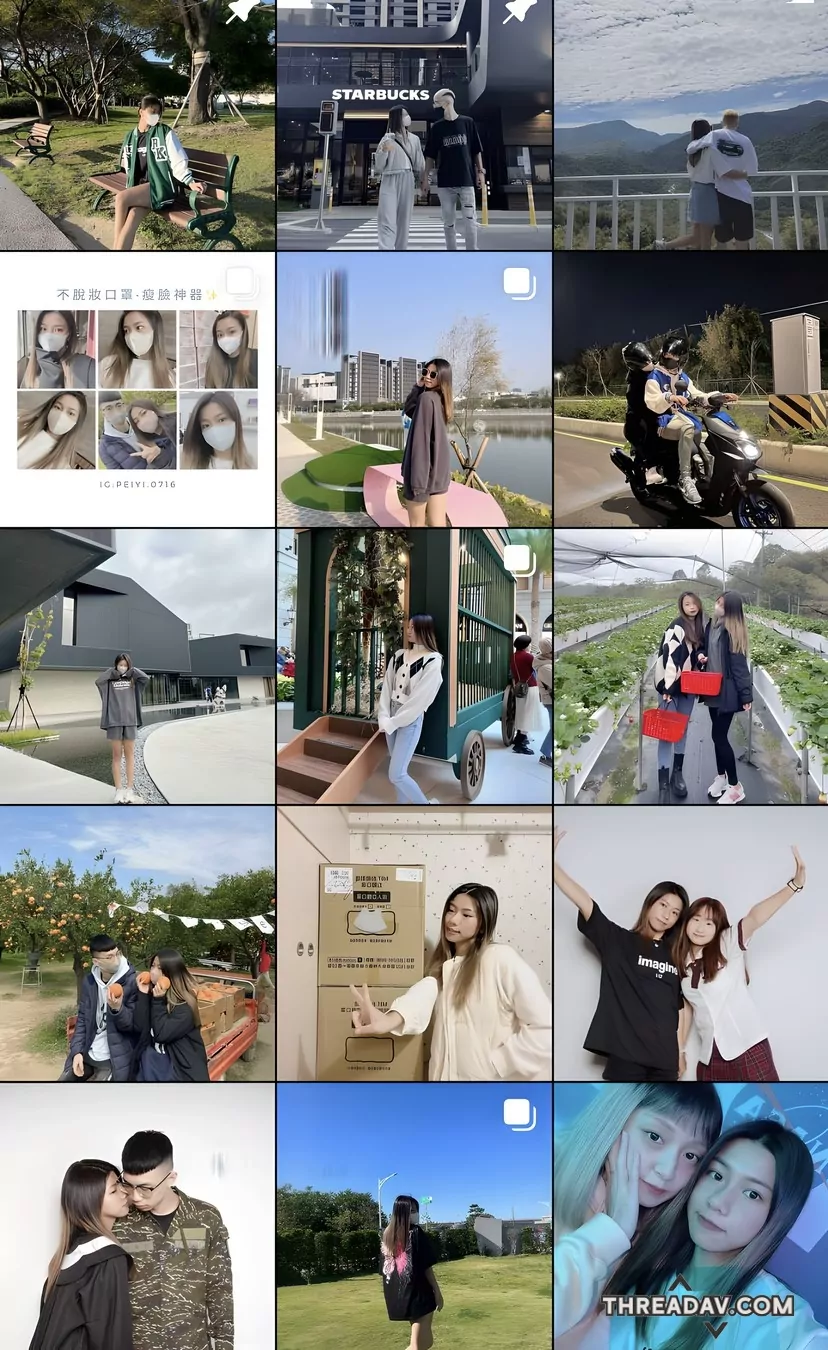
Task: Open the post of girl next to cardboard boxes
Action: (414, 943)
